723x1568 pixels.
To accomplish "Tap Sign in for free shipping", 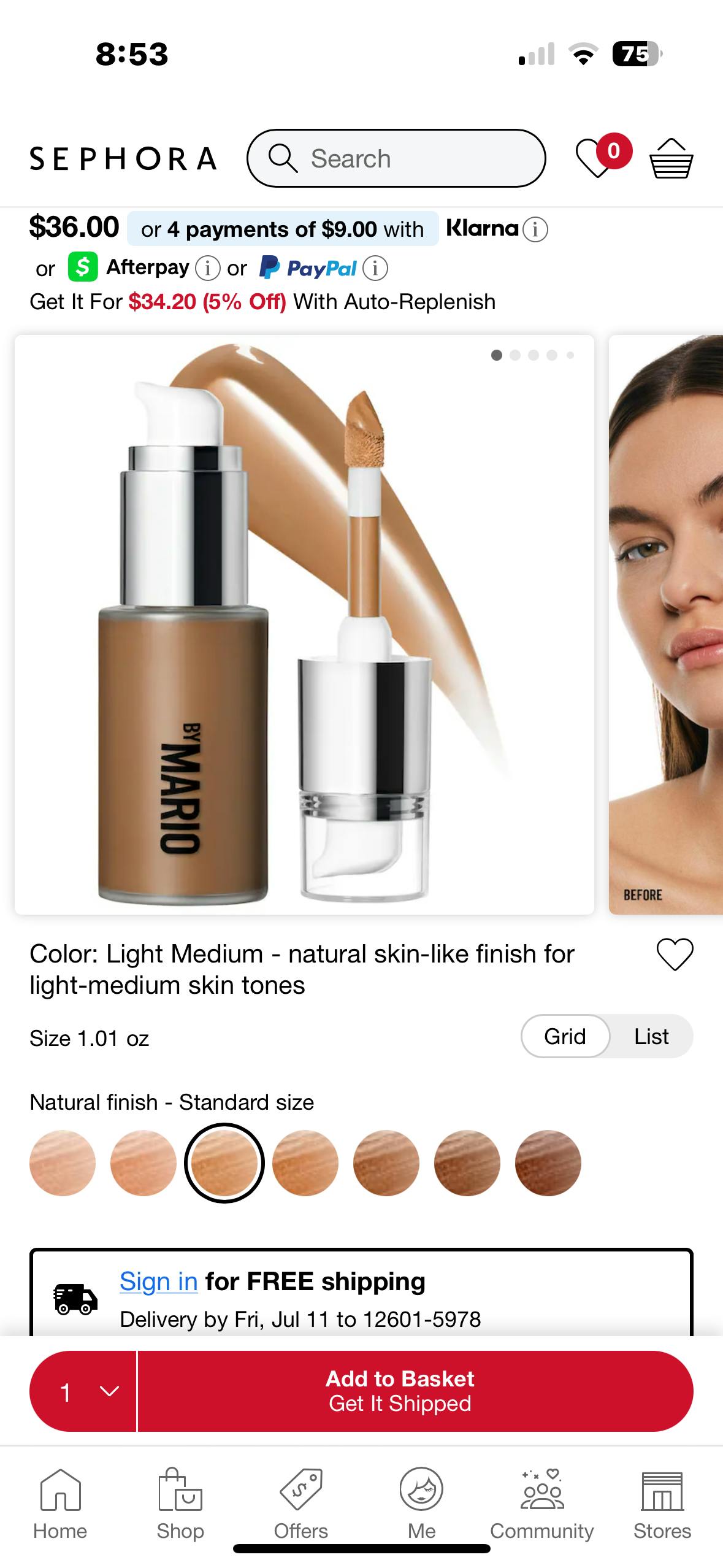I will click(158, 1282).
